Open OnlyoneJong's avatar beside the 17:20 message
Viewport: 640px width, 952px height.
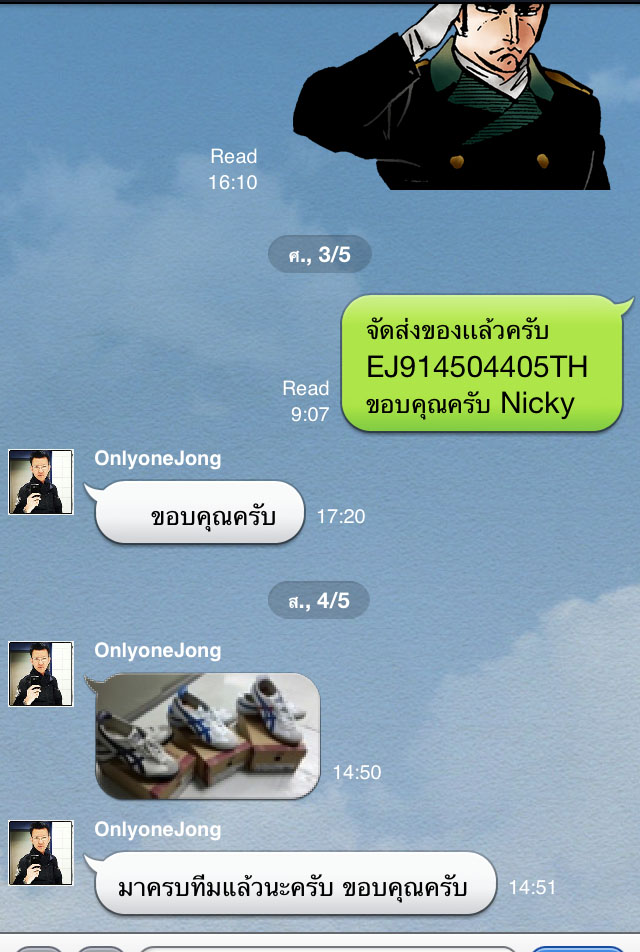(x=41, y=482)
